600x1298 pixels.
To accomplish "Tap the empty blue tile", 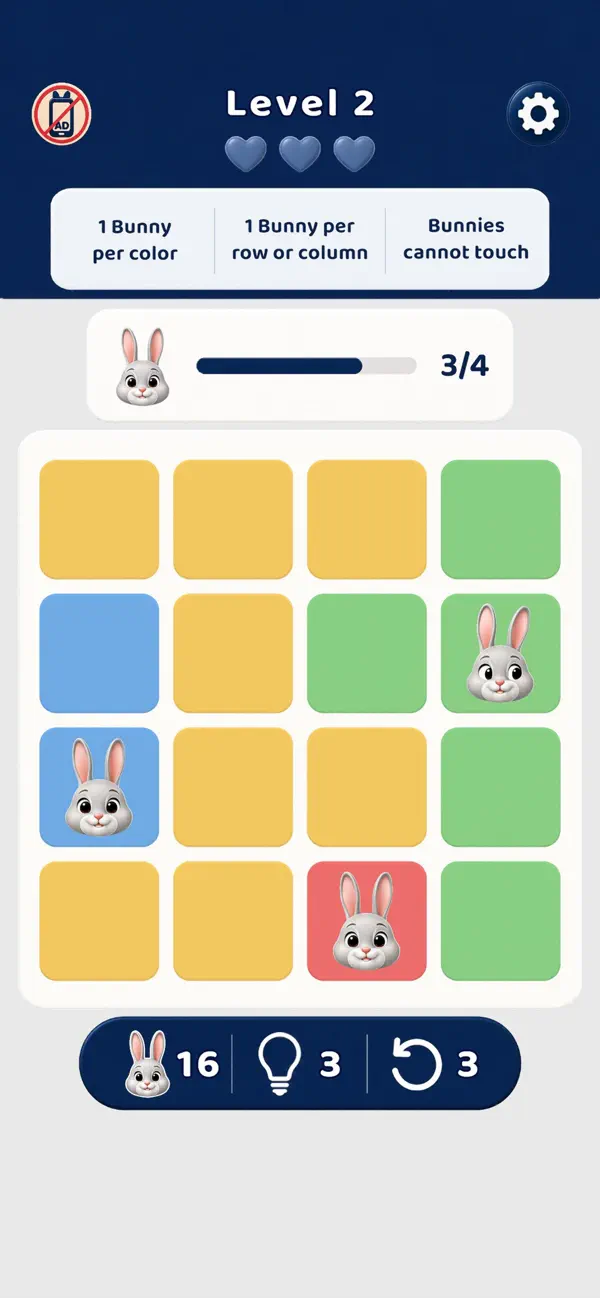I will click(99, 653).
